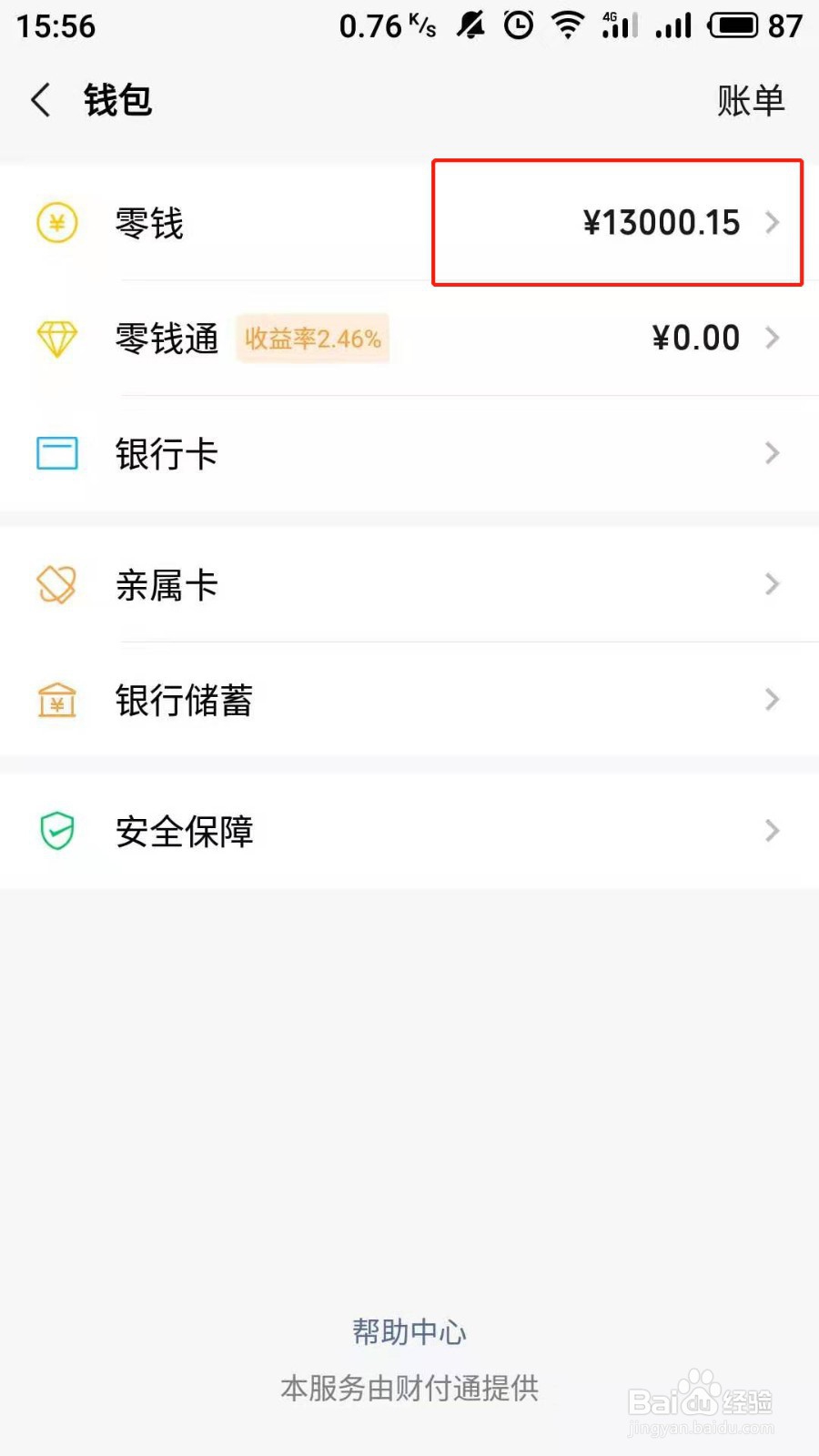Screen dimensions: 819x1456
Task: Click the yellow 零钱 coin icon
Action: (56, 223)
